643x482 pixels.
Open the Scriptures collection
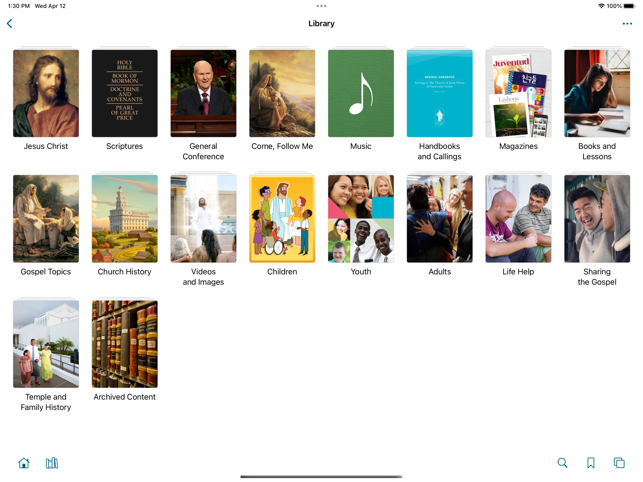(125, 94)
